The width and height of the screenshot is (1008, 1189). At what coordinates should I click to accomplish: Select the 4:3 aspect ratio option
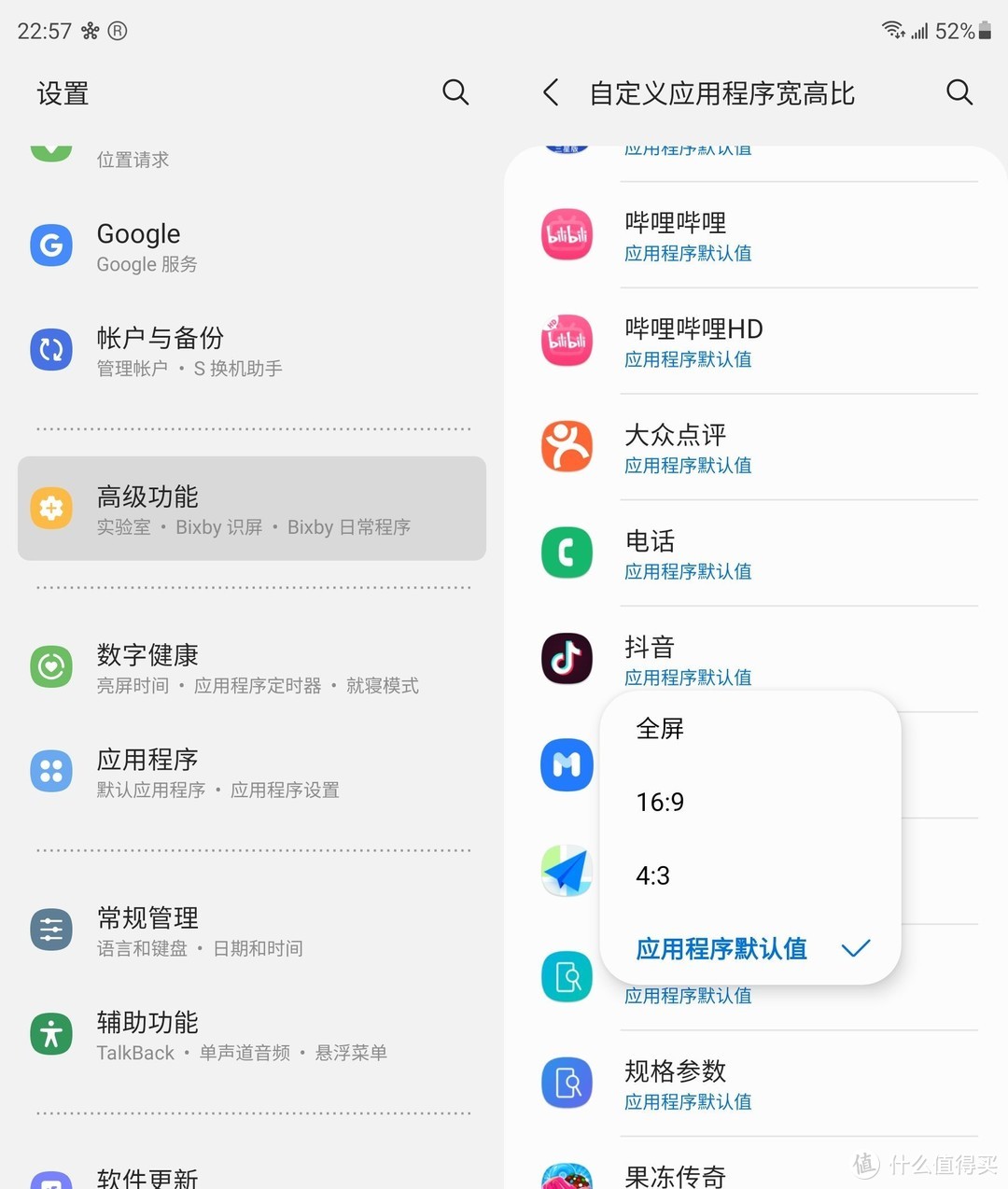point(652,875)
